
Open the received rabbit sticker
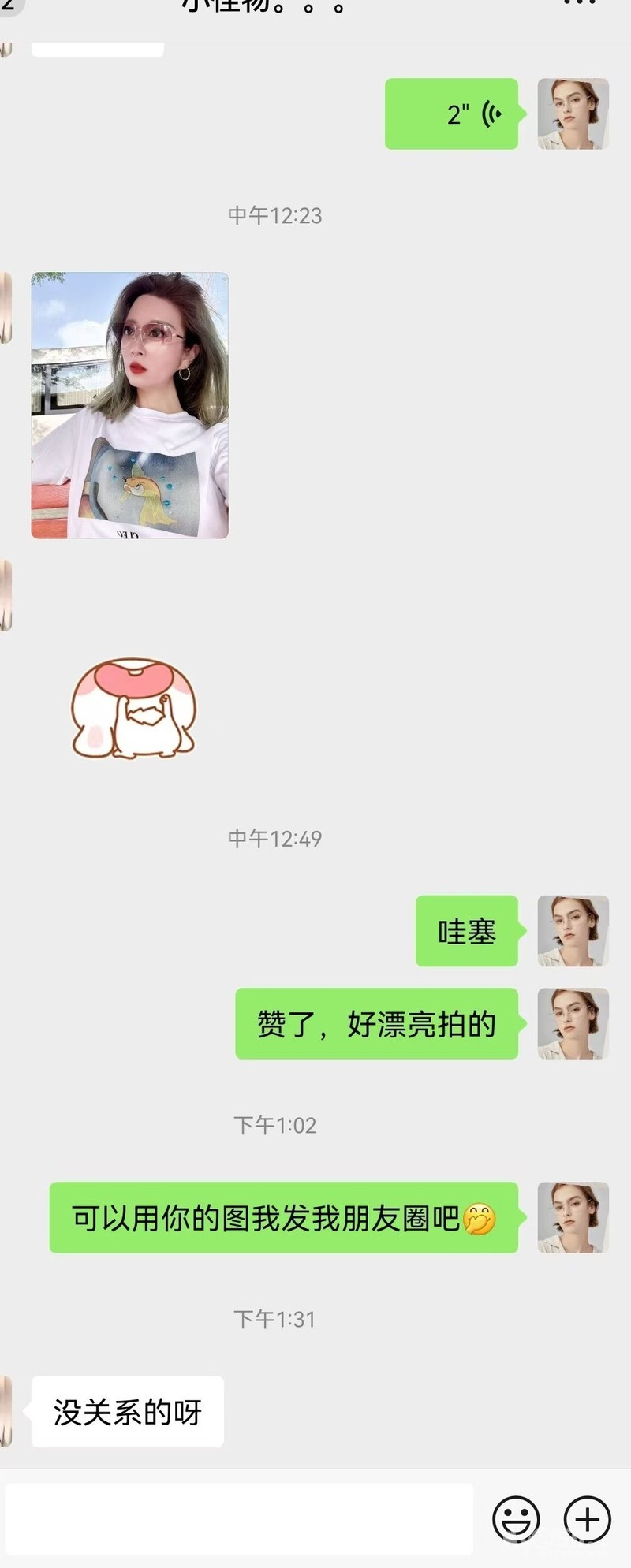(133, 709)
